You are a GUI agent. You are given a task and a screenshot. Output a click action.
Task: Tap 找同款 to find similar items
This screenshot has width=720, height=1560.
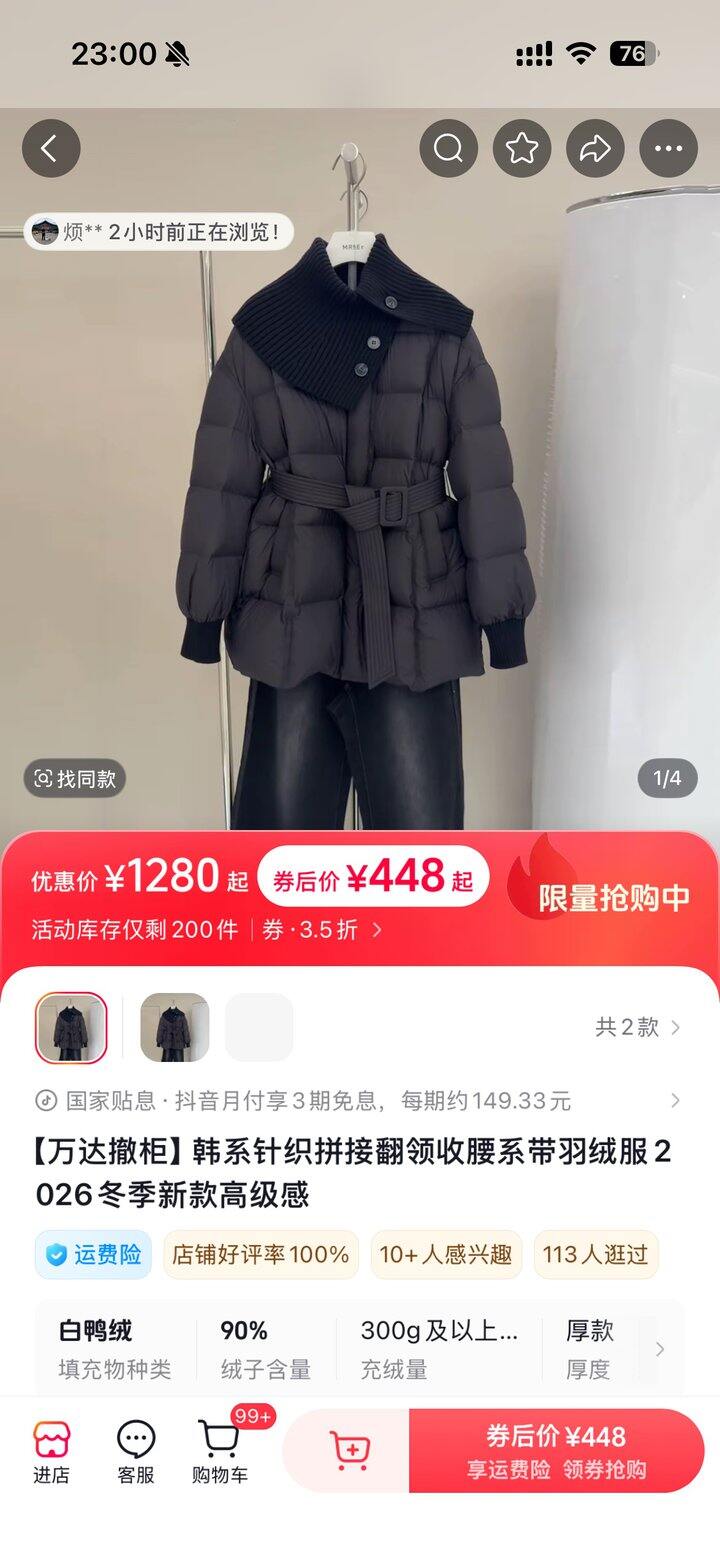tap(75, 778)
